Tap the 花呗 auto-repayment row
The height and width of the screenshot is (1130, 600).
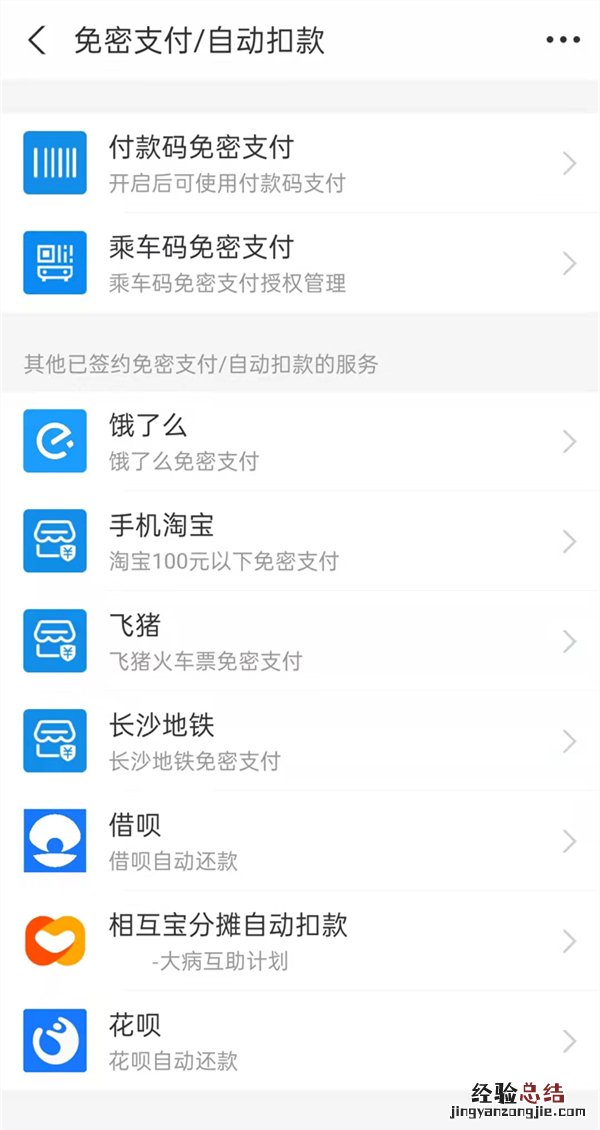click(x=300, y=1041)
